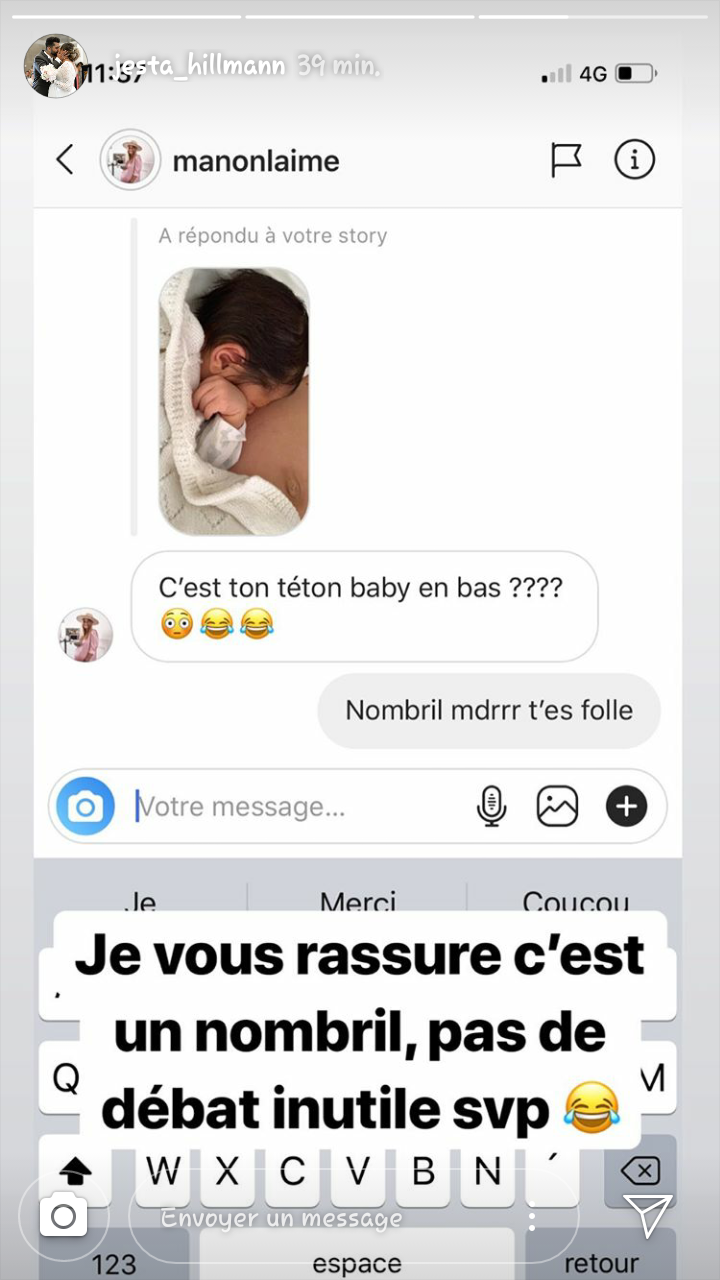Open the story camera icon
This screenshot has height=1280, width=720.
click(63, 1216)
